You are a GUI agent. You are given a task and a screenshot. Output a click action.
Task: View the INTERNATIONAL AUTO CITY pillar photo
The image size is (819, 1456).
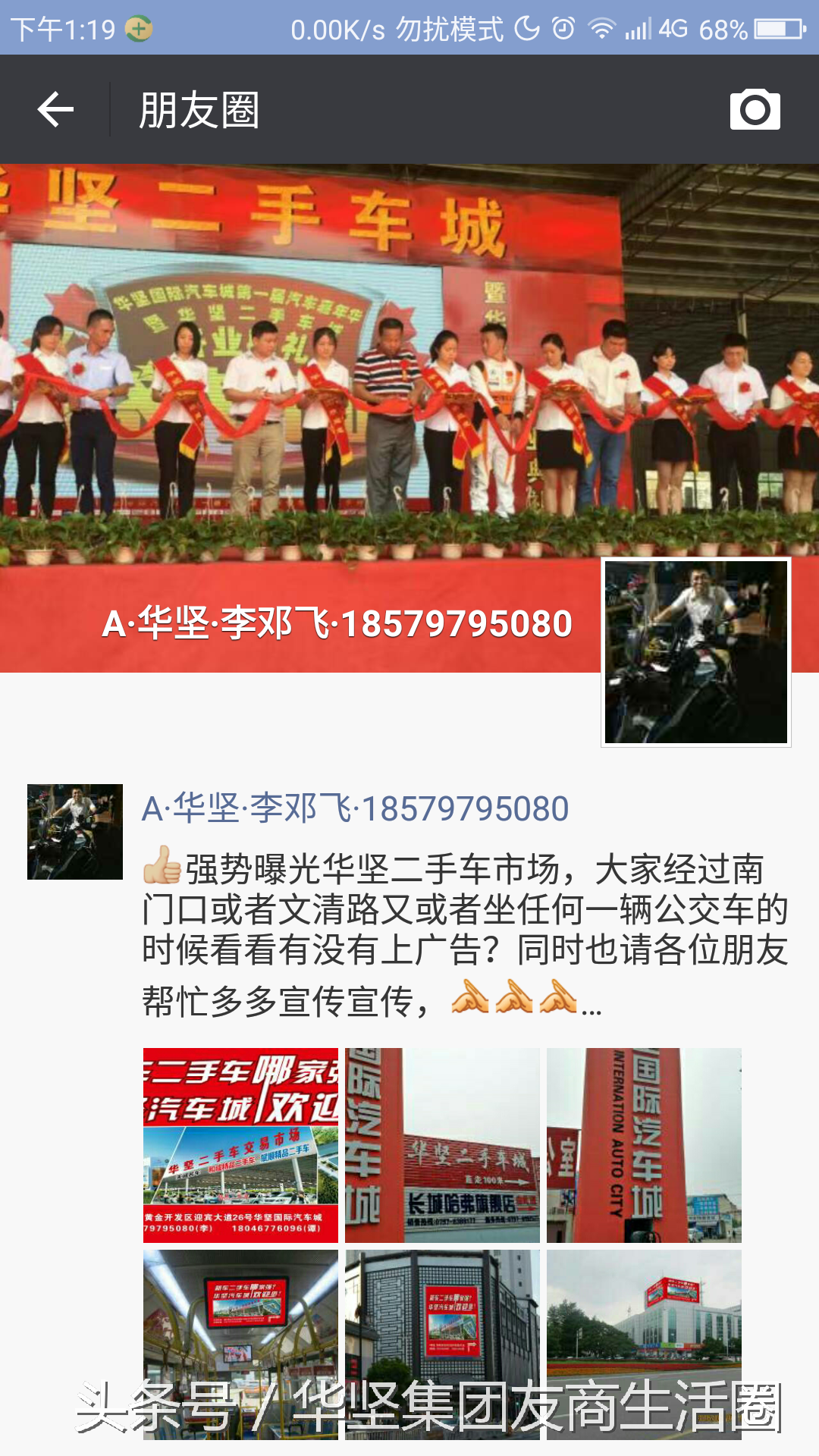tap(644, 1145)
